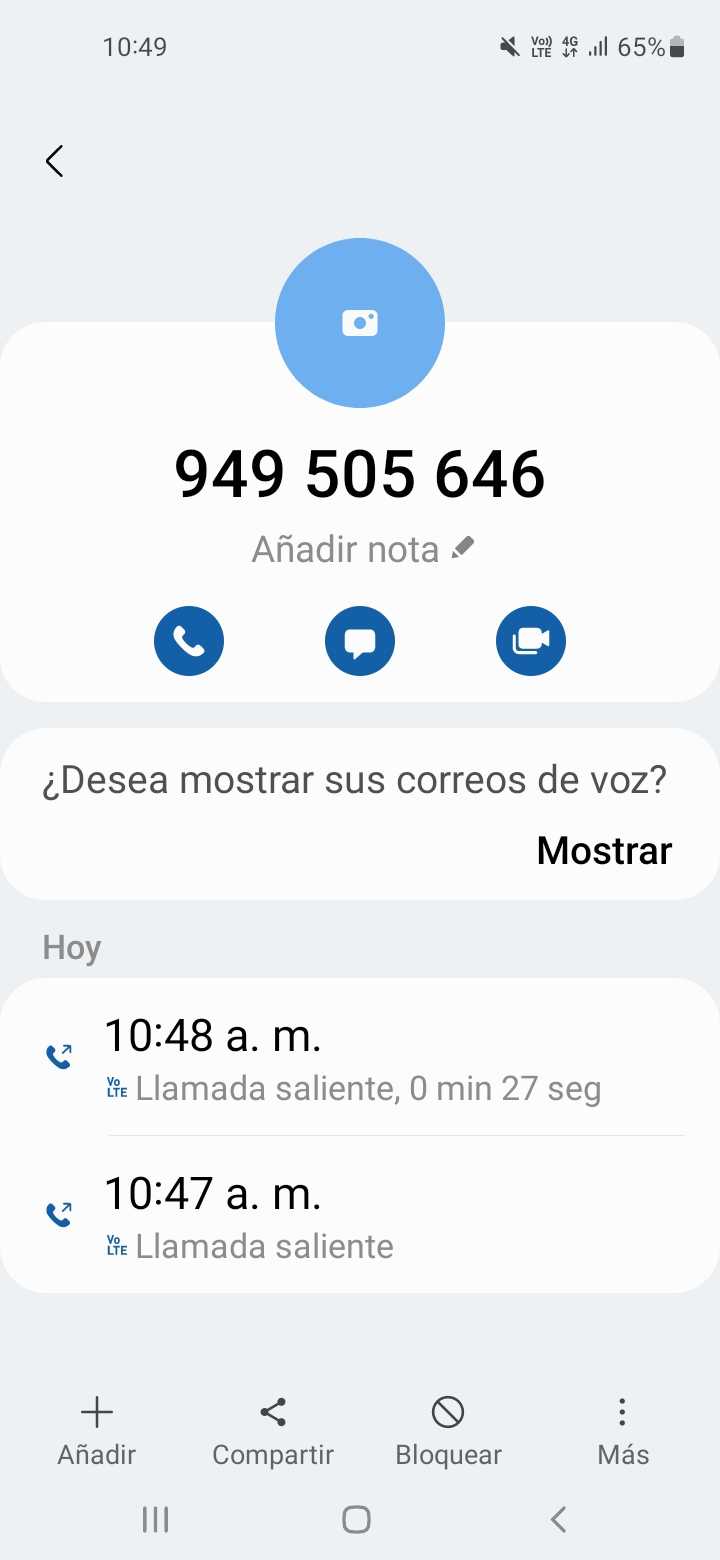720x1560 pixels.
Task: Add a contact photo via camera circle
Action: pyautogui.click(x=360, y=323)
